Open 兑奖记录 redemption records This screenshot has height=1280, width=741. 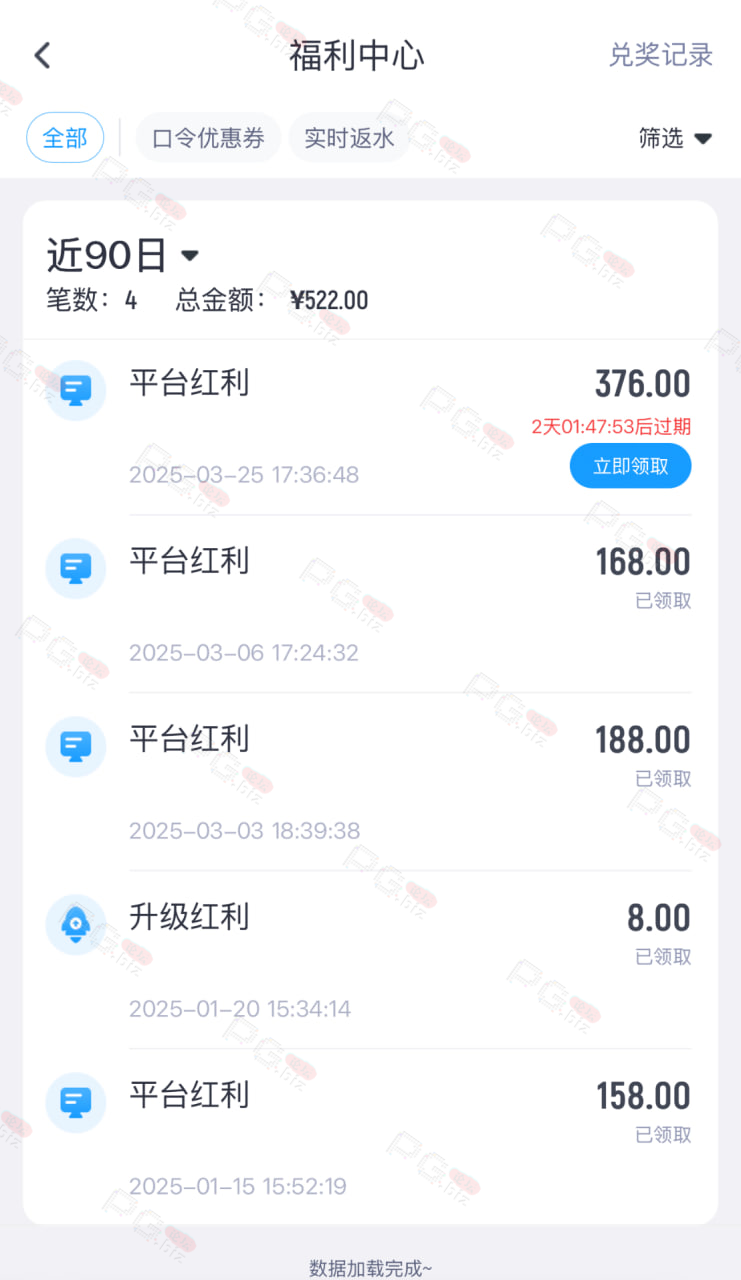pos(661,55)
